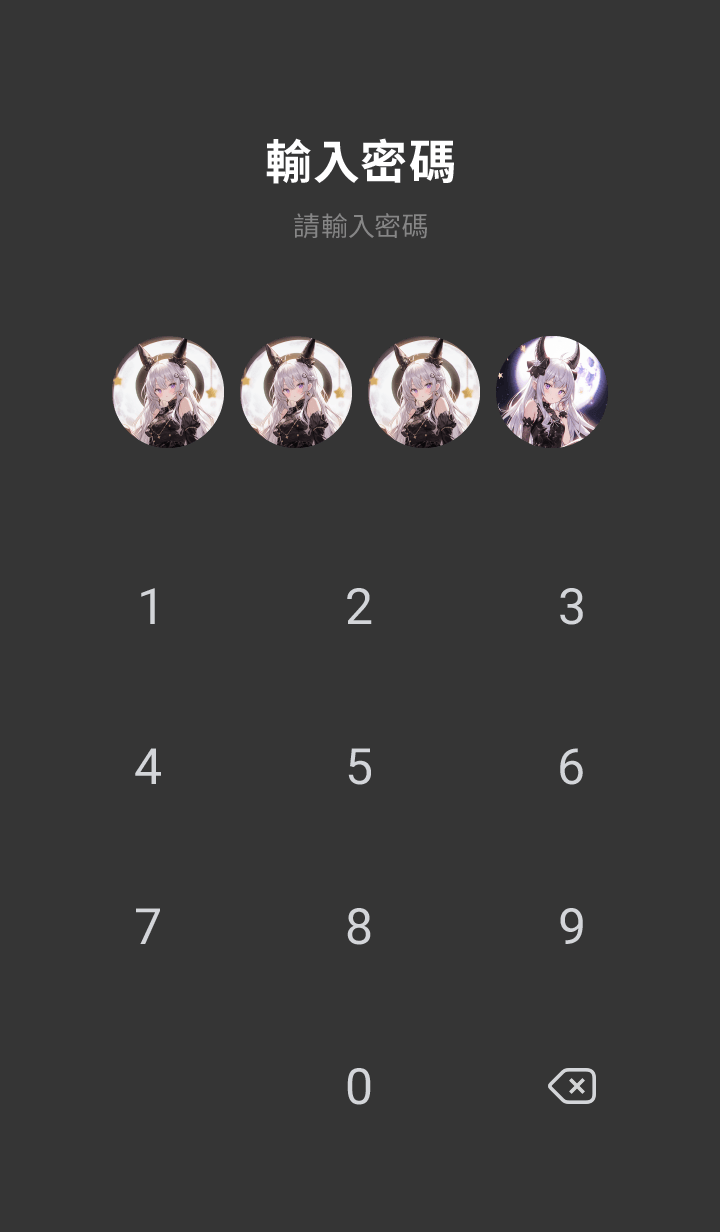Enter digit 5 on the keypad
The height and width of the screenshot is (1232, 720).
click(x=359, y=767)
